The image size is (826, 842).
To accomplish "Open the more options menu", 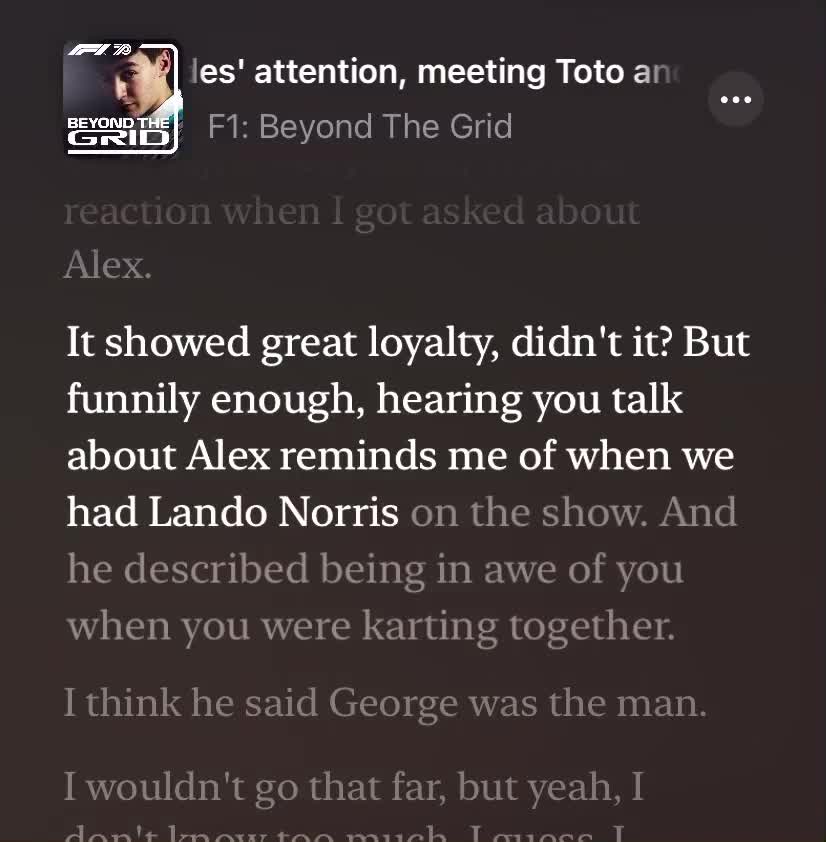I will [x=735, y=99].
